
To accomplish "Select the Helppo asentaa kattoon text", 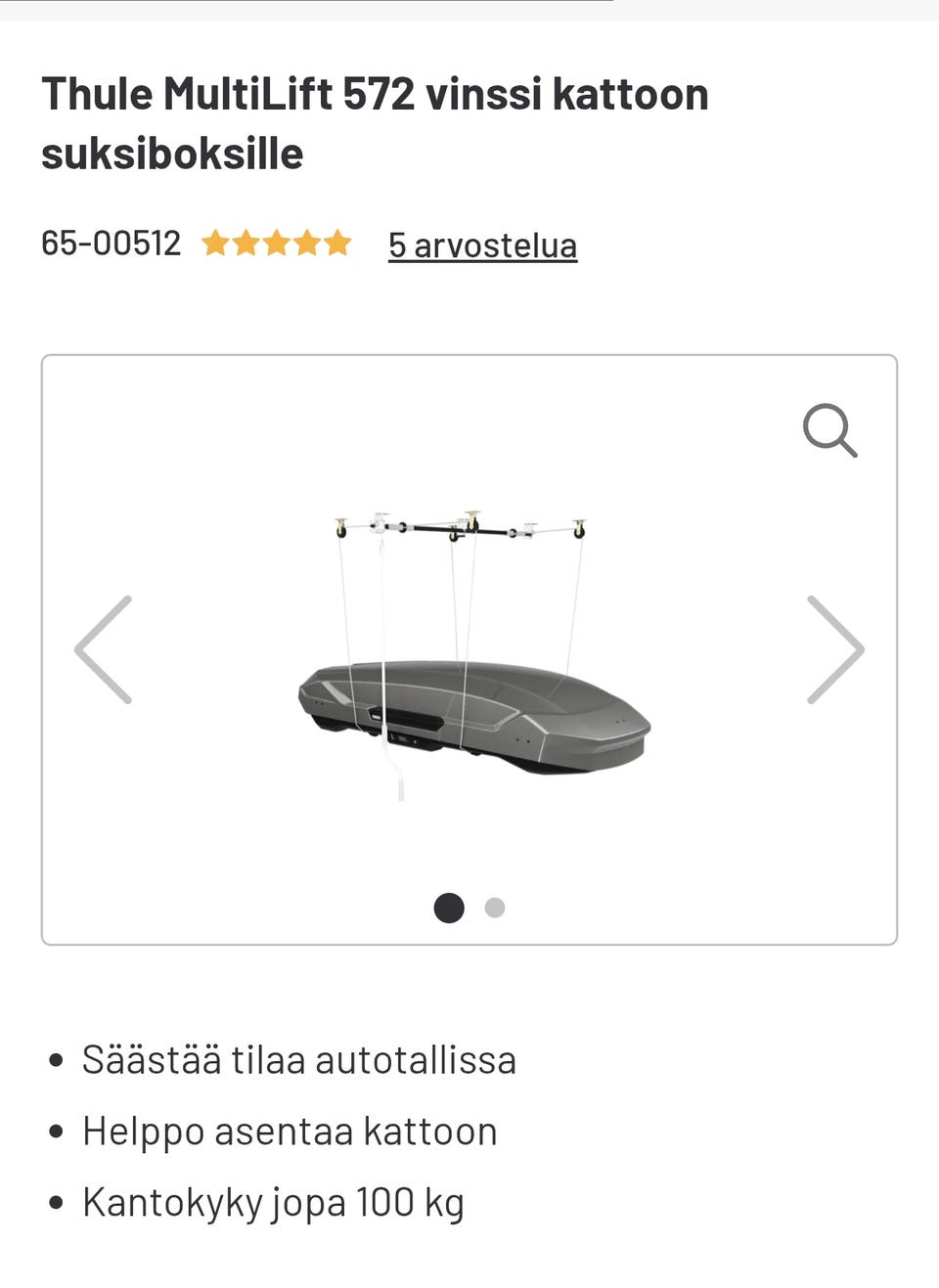I will click(291, 1130).
